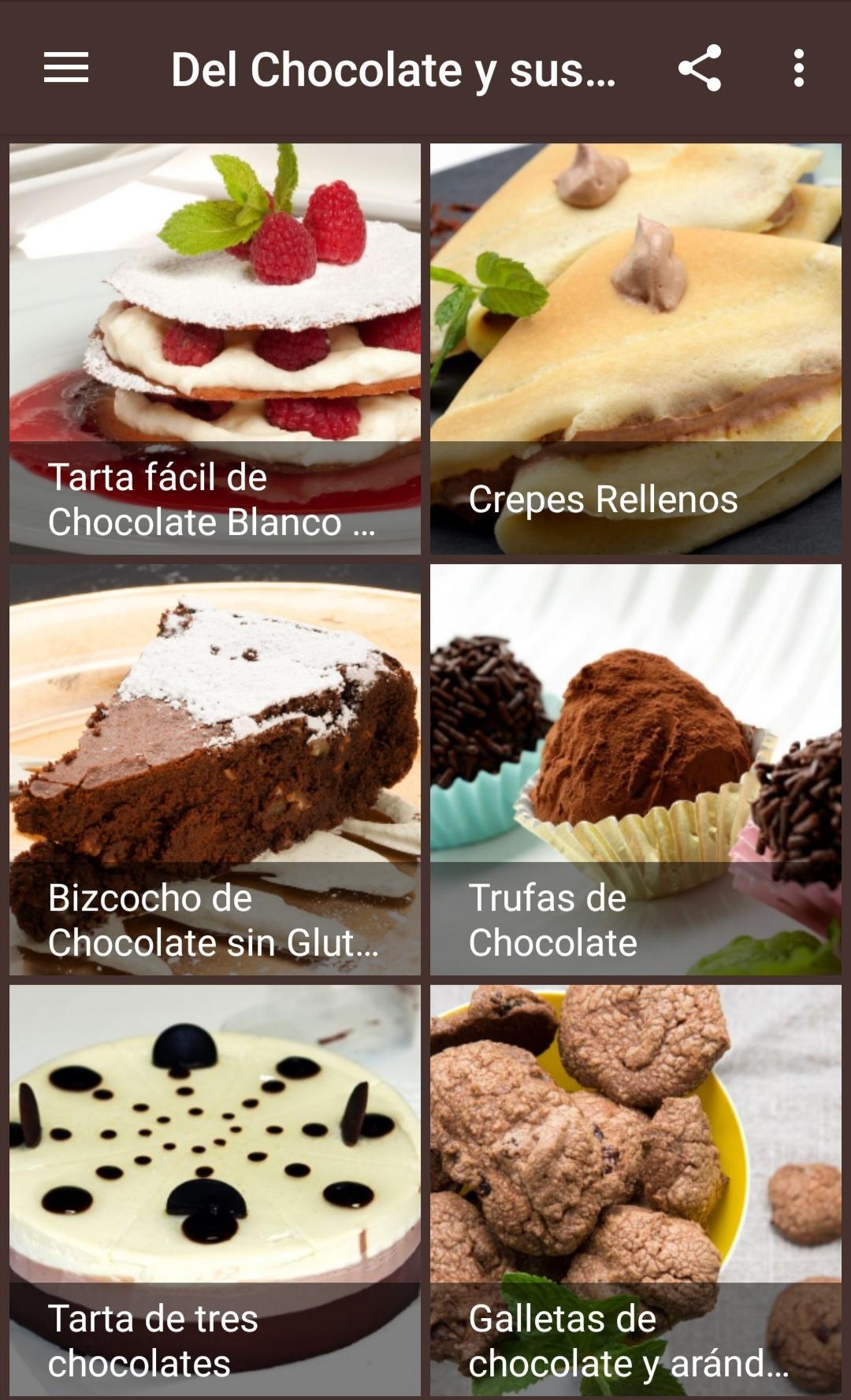Open Trufas de Chocolate recipe
The image size is (851, 1400).
coord(636,770)
